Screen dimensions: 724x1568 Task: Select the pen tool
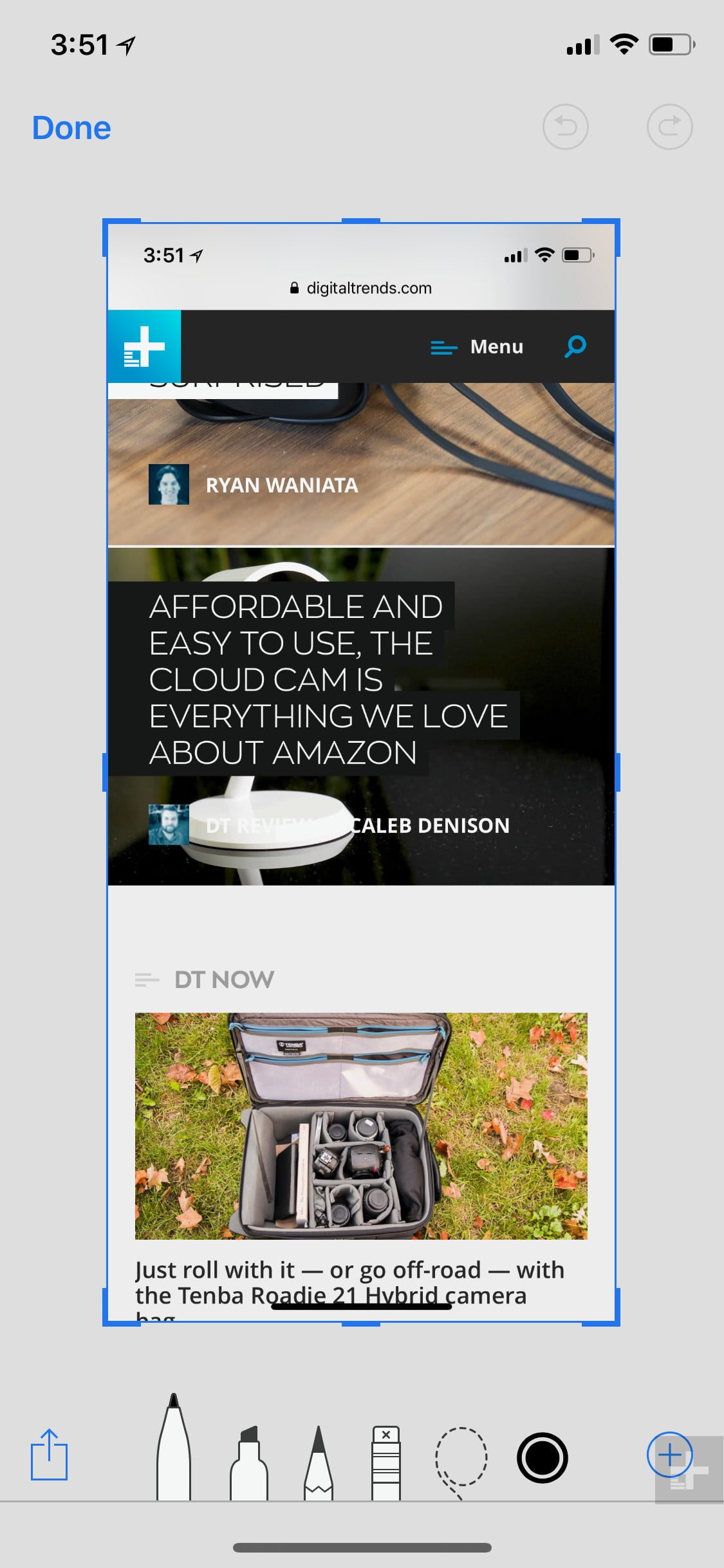[174, 1448]
